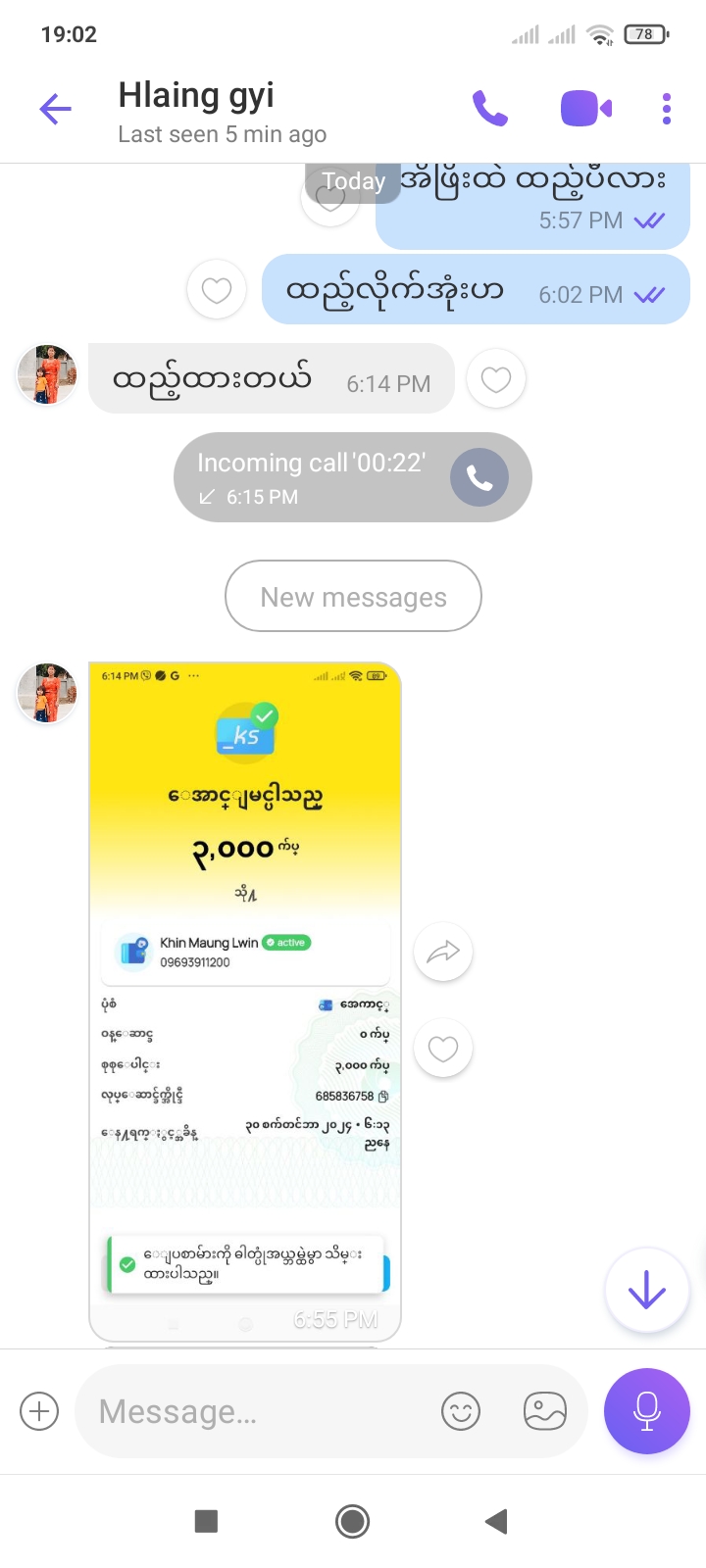Open the gallery to send a photo
The image size is (706, 1568).
pos(545,1411)
